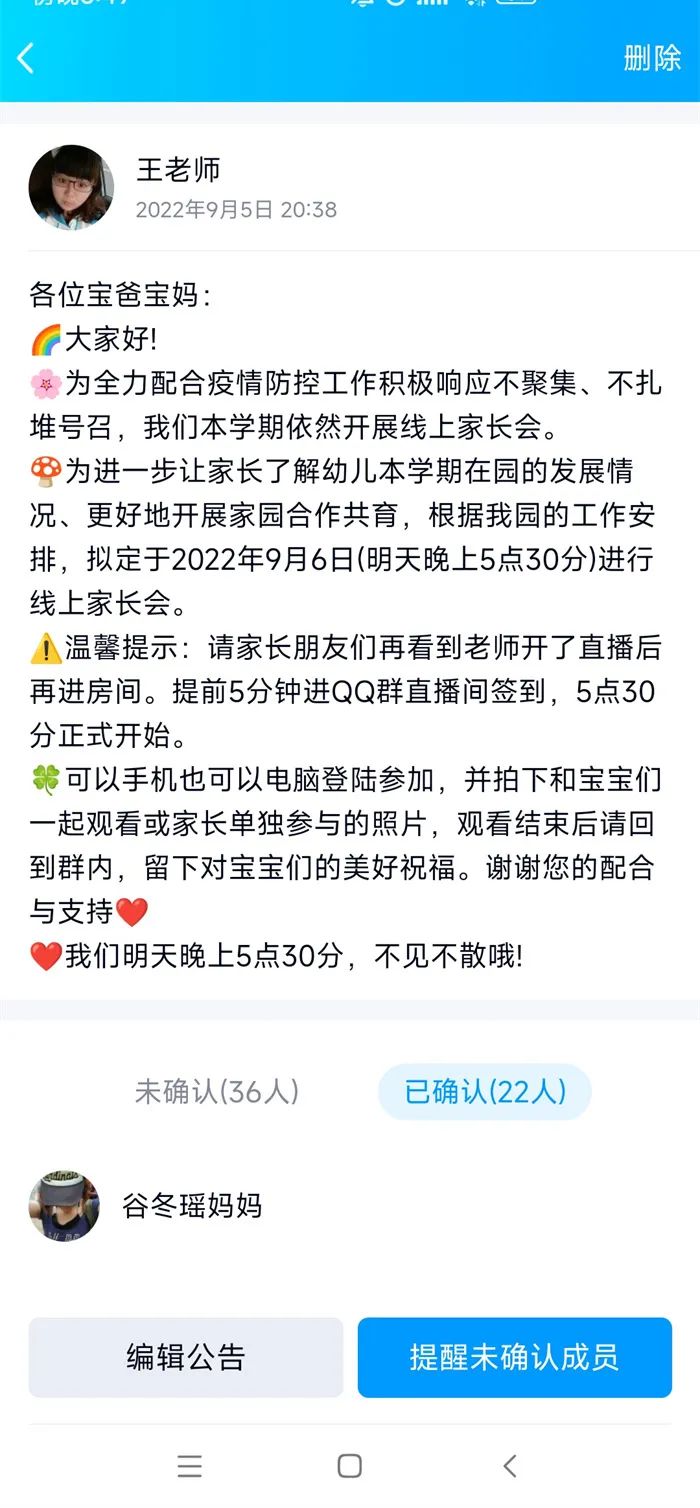Go back using the top-left arrow

[26, 58]
